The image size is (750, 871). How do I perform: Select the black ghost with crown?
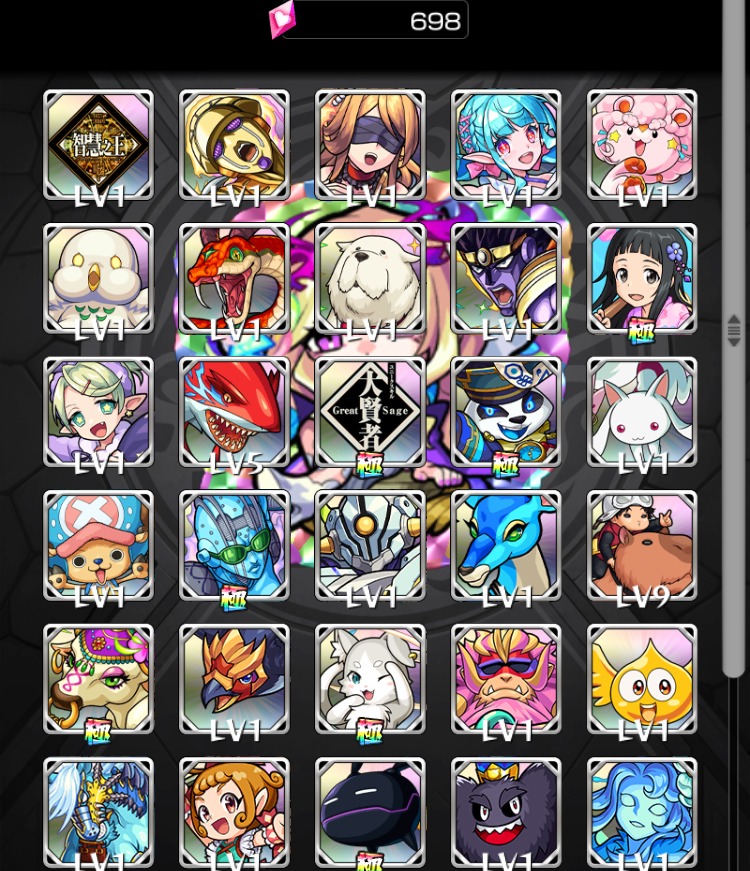point(506,810)
